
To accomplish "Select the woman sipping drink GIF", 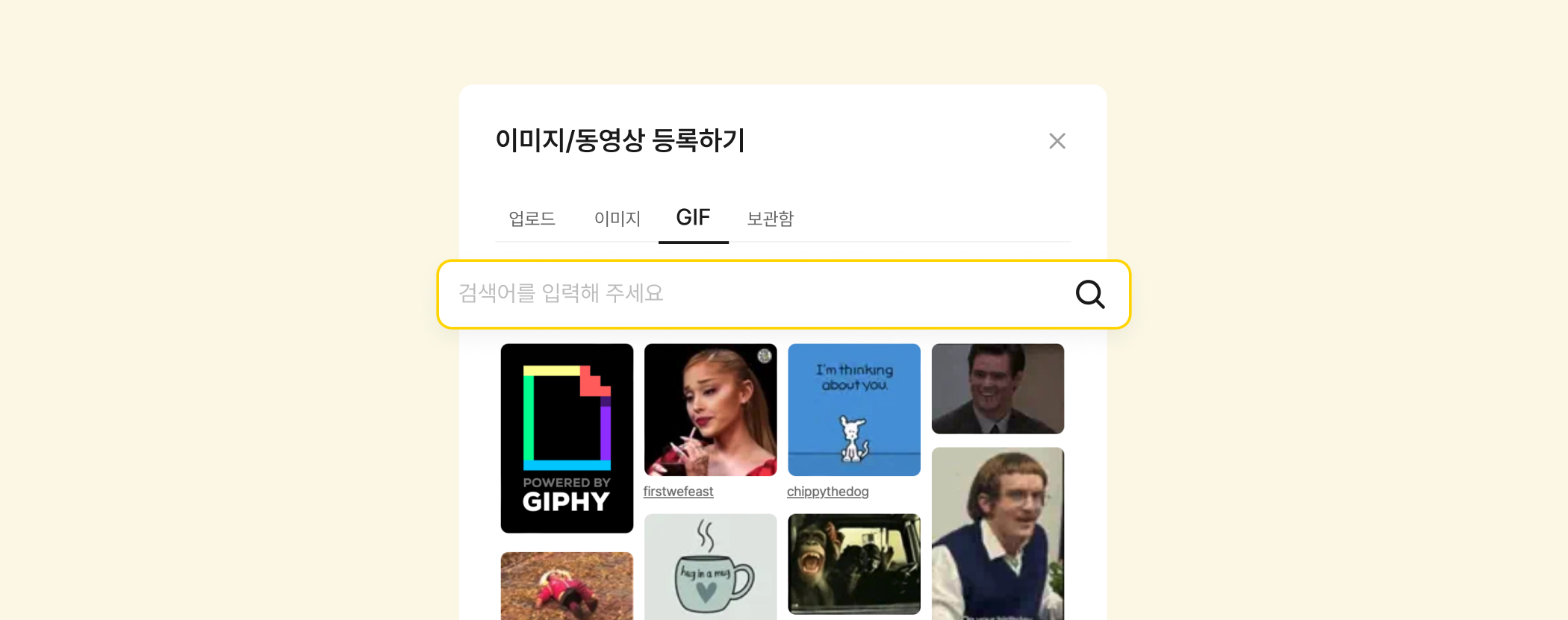I will pos(710,410).
